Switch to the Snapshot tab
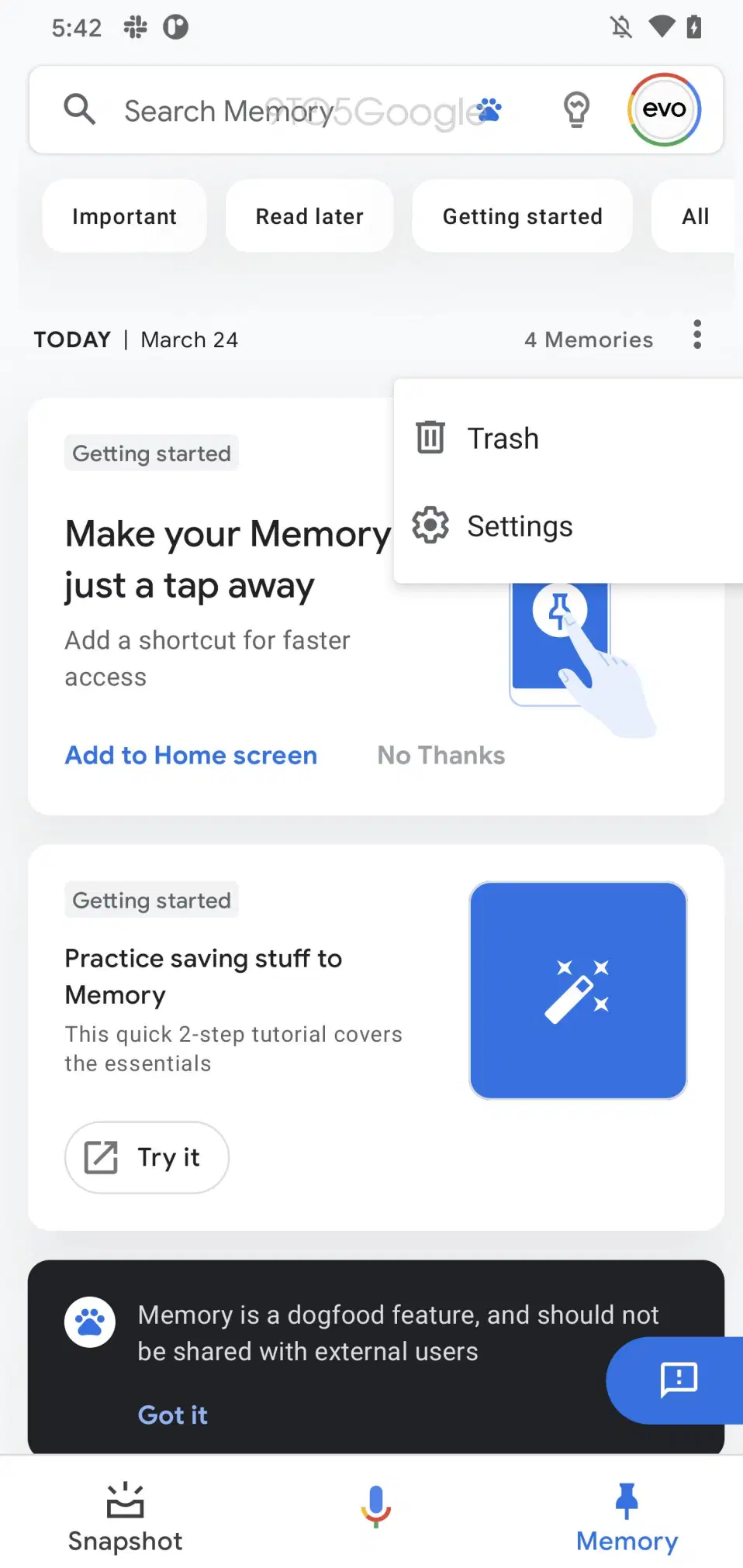The width and height of the screenshot is (743, 1568). coord(125,1519)
